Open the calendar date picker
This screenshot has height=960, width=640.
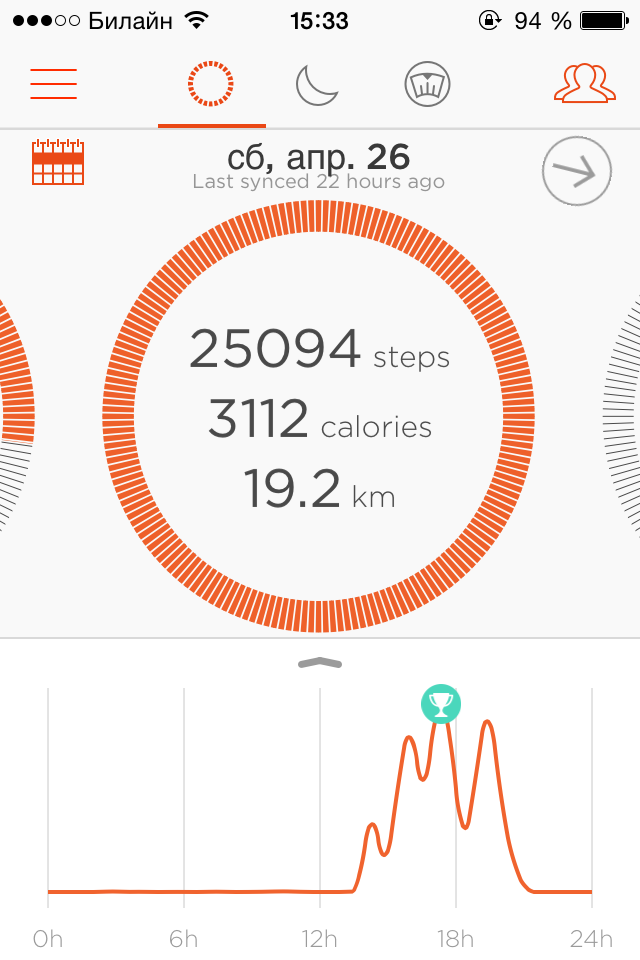click(x=58, y=163)
